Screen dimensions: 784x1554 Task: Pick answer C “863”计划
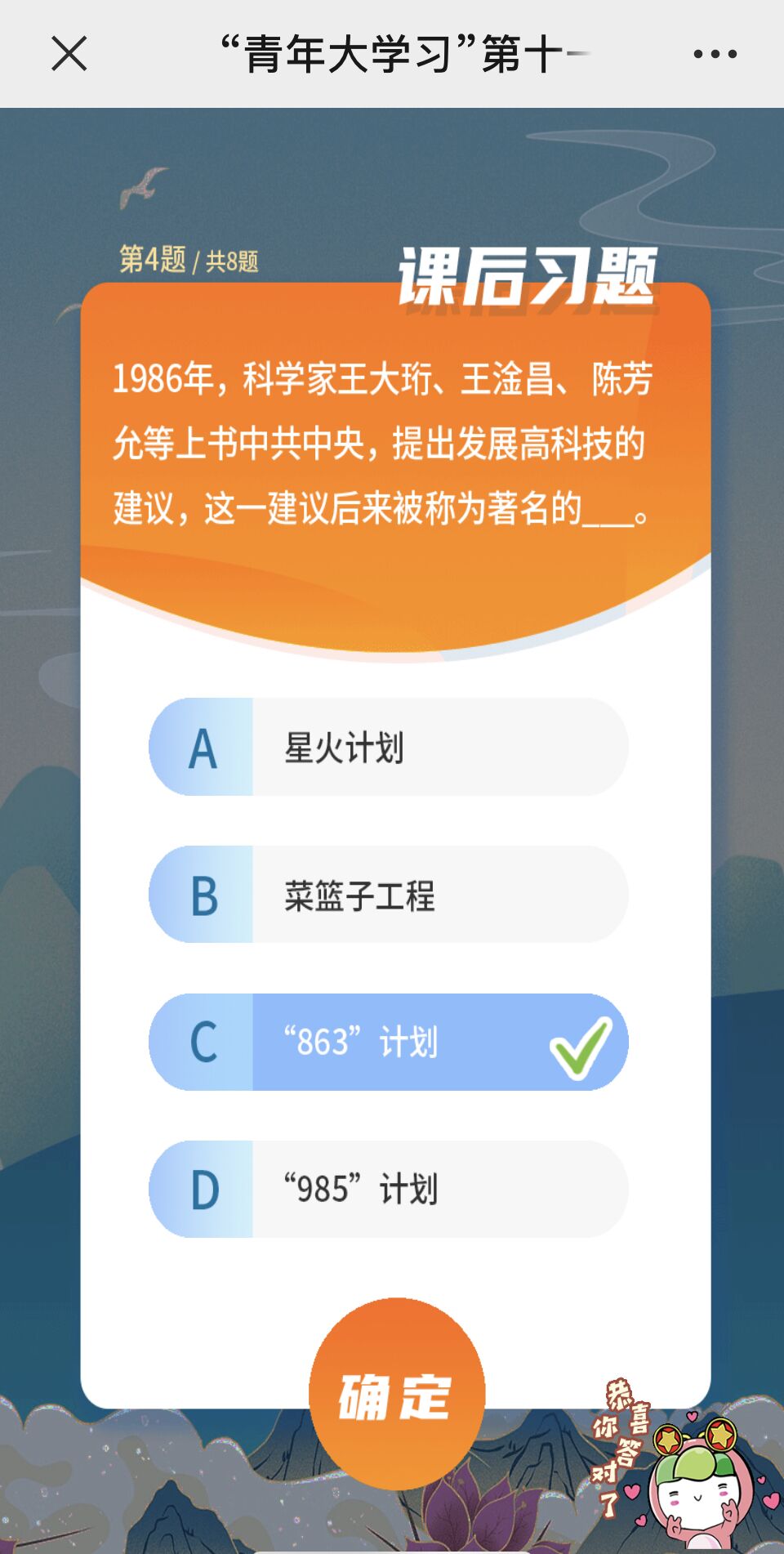(388, 1042)
